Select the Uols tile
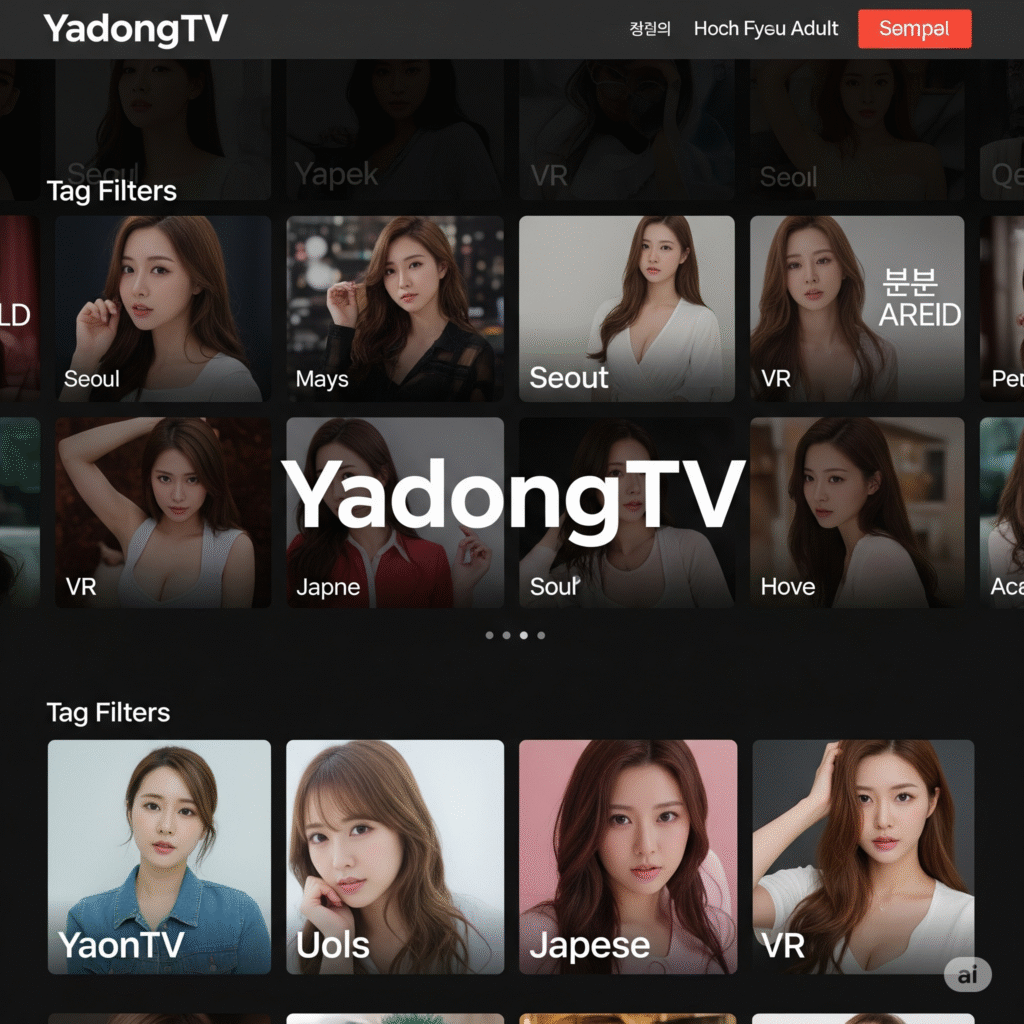This screenshot has width=1024, height=1024. (395, 857)
